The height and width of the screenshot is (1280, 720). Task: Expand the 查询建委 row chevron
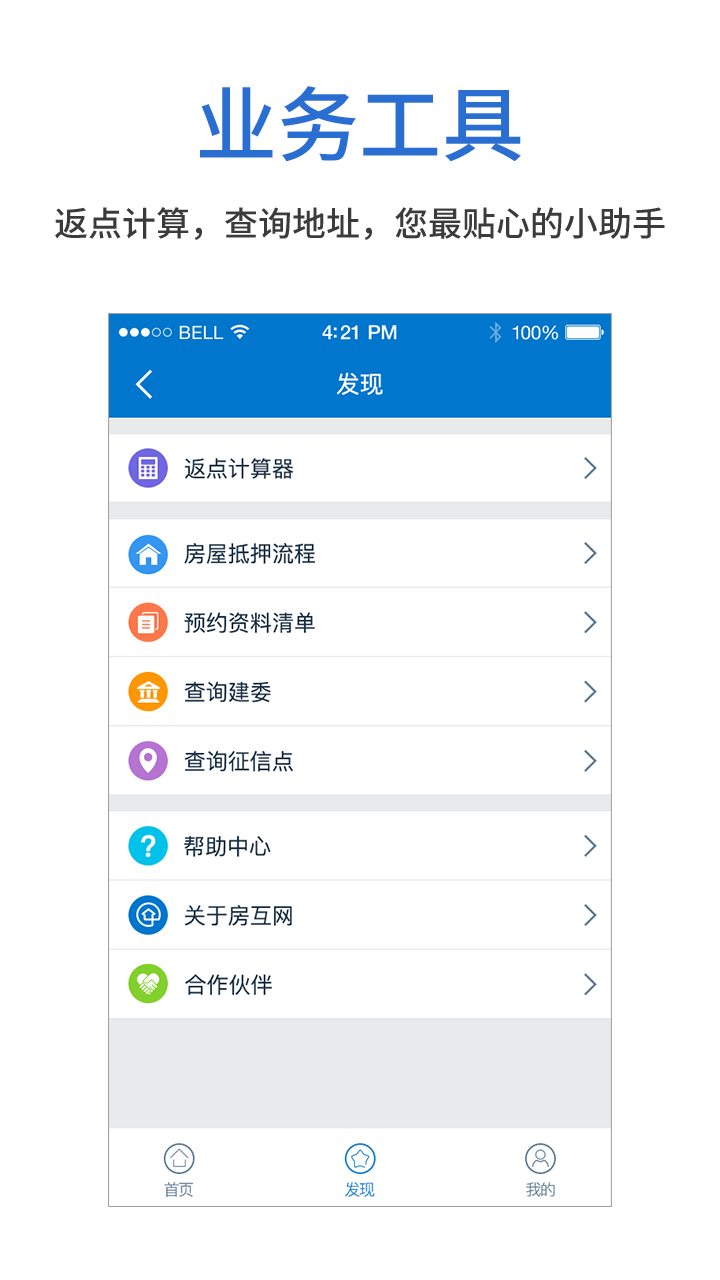591,691
